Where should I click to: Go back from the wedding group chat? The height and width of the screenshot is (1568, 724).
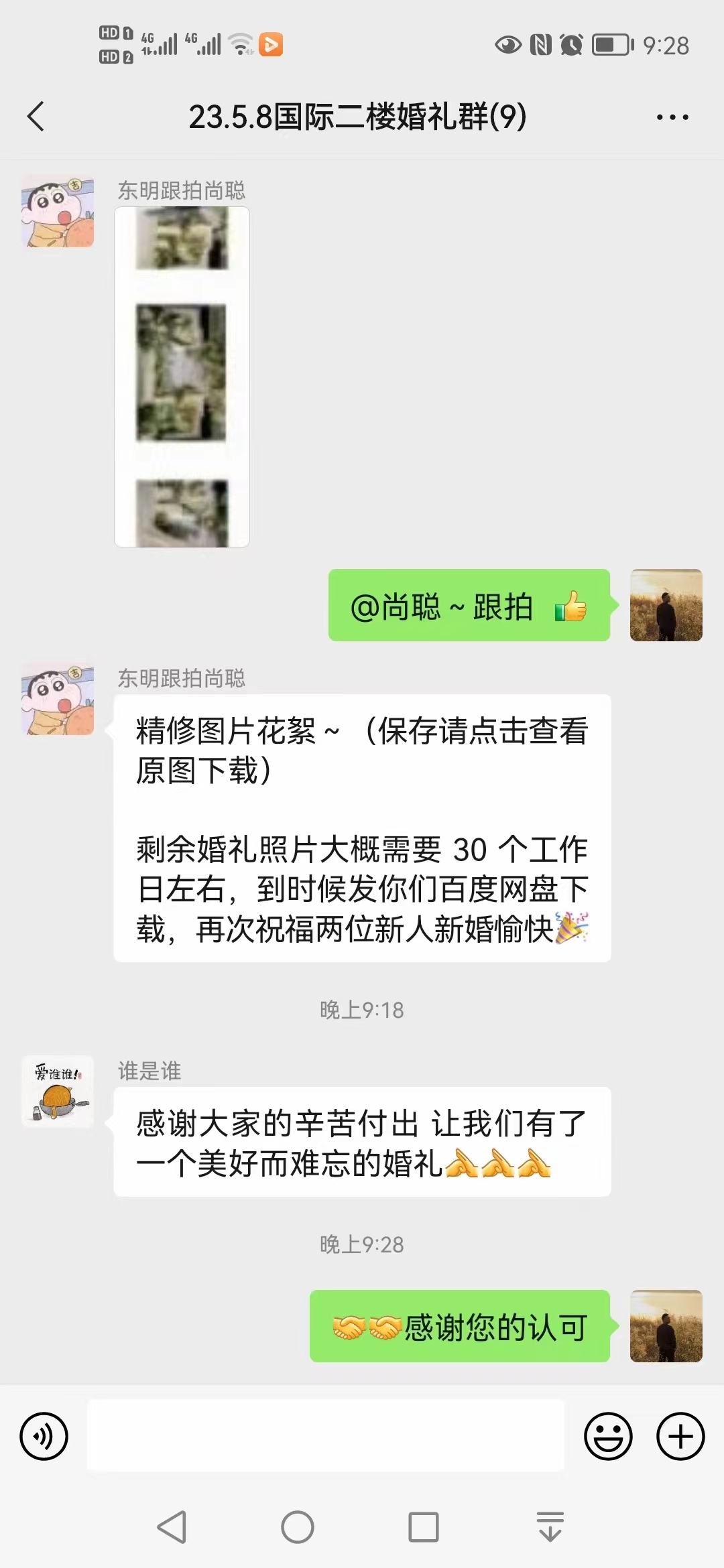[36, 117]
